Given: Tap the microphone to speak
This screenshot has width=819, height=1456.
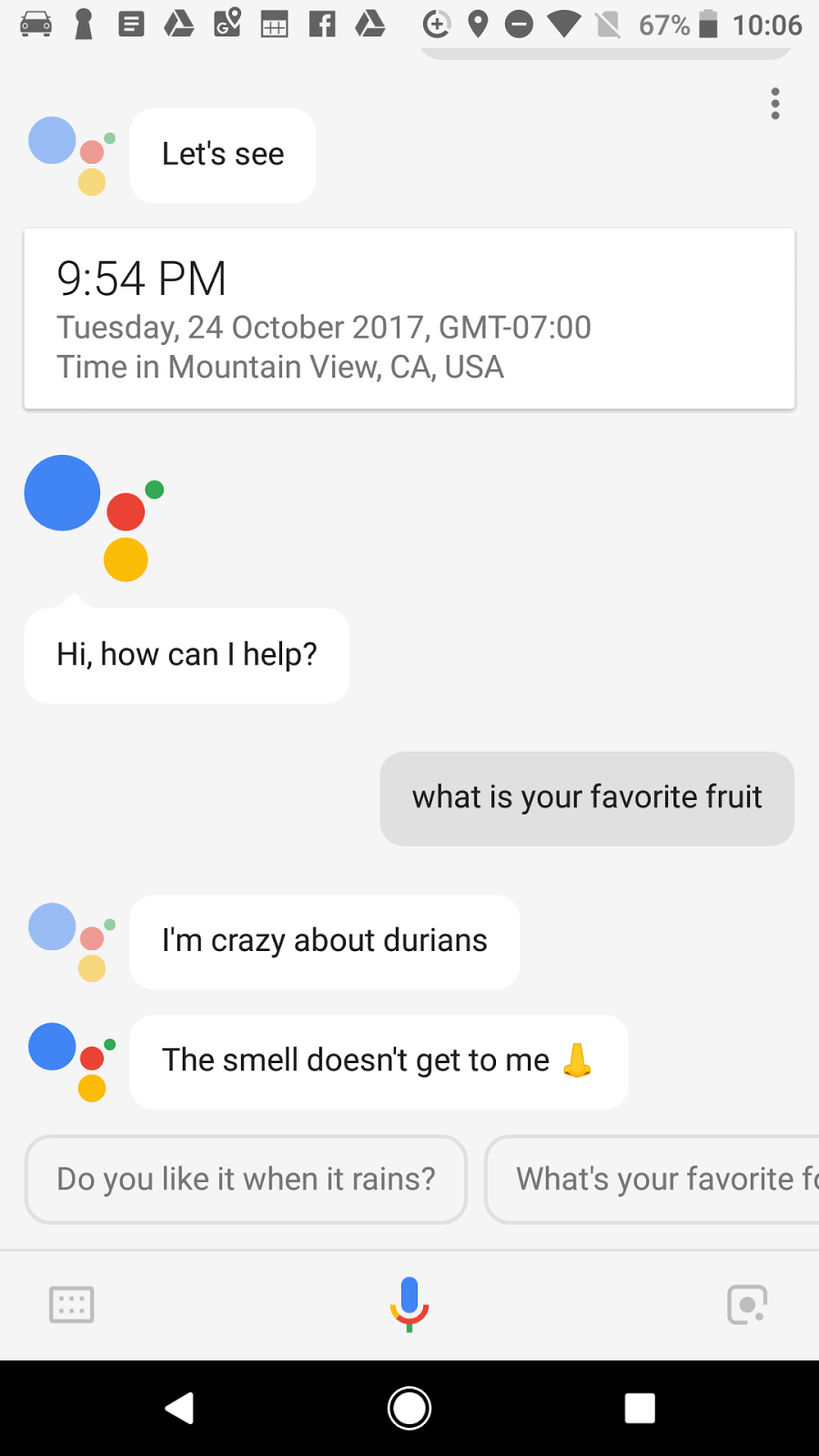Looking at the screenshot, I should pyautogui.click(x=409, y=1304).
